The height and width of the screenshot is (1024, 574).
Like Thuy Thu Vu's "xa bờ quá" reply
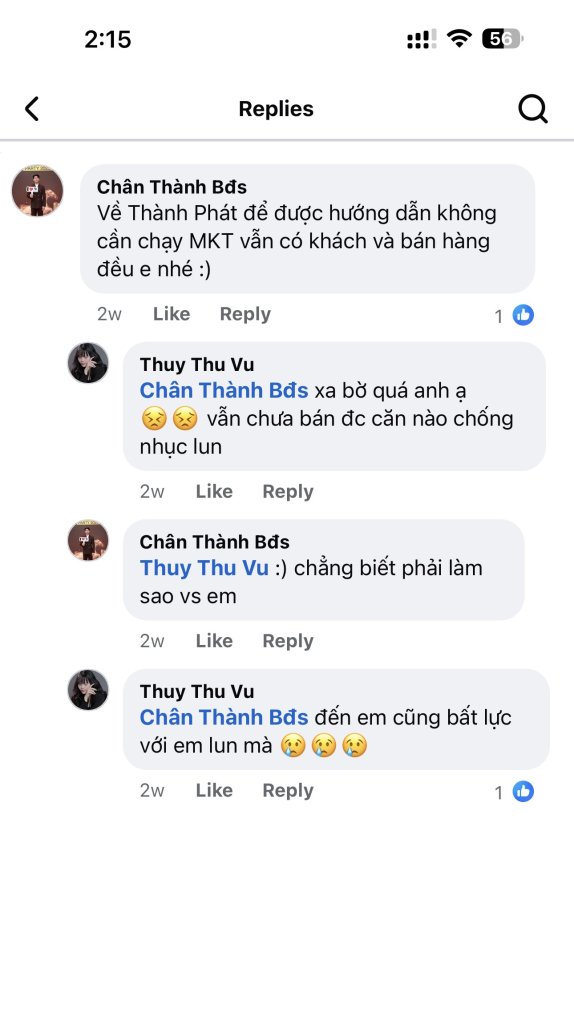[x=214, y=491]
